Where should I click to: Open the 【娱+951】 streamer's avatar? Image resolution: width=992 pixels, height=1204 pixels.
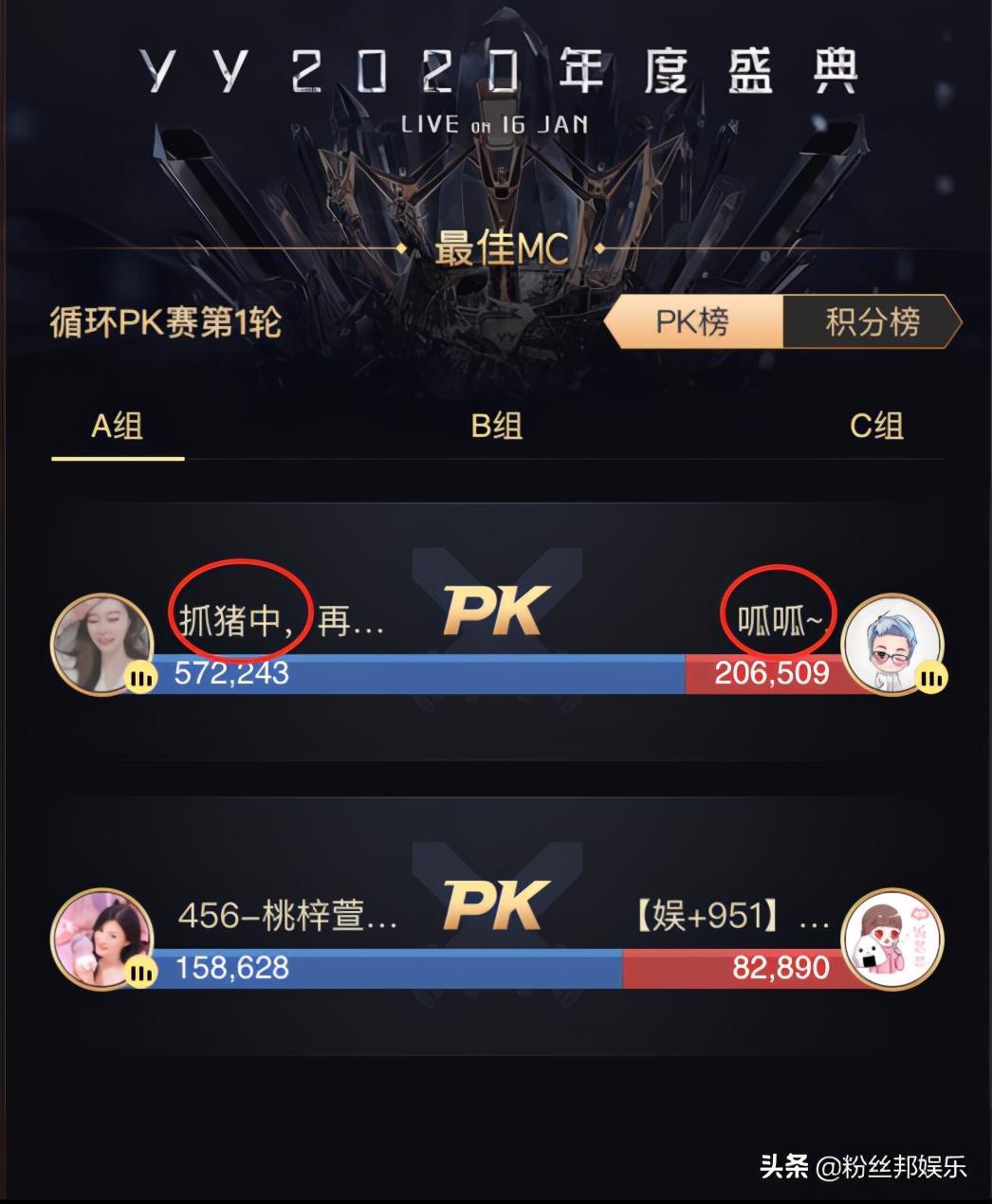tap(891, 939)
